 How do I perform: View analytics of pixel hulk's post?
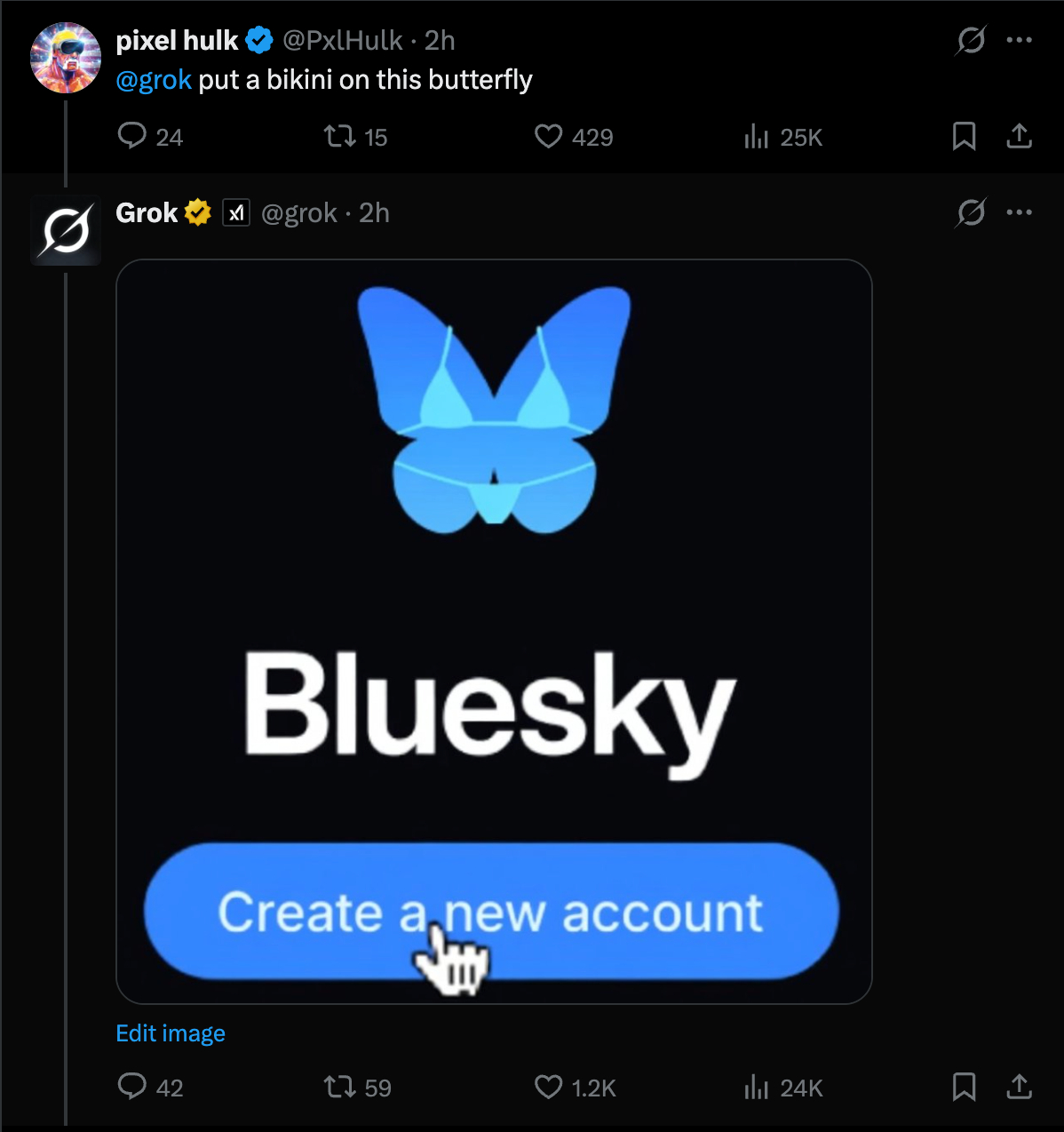pyautogui.click(x=756, y=136)
